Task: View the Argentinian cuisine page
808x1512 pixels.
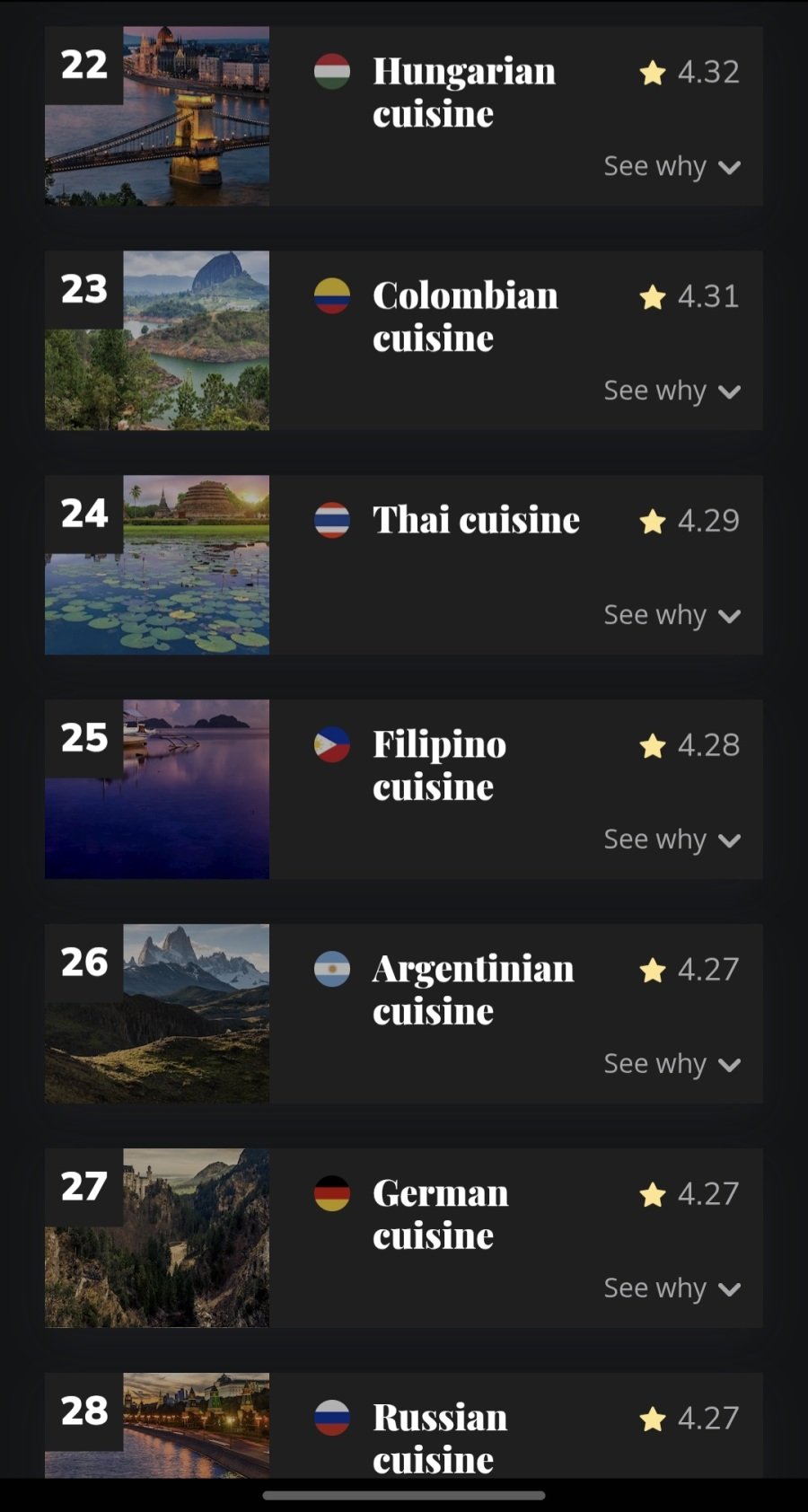Action: point(472,990)
